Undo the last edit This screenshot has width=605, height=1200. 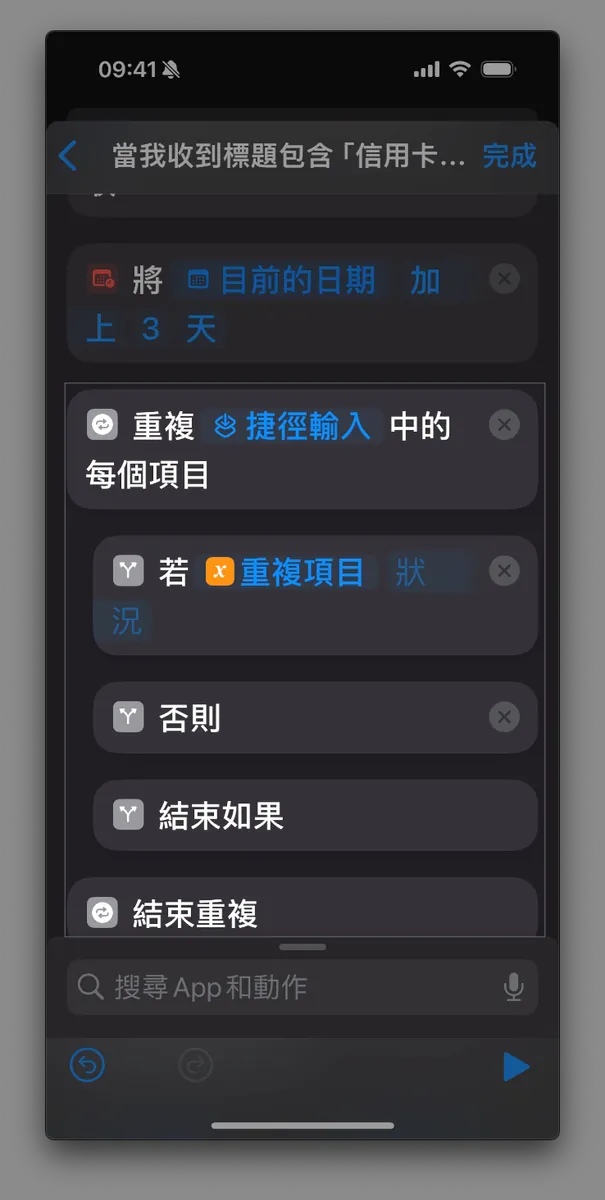pyautogui.click(x=88, y=1067)
